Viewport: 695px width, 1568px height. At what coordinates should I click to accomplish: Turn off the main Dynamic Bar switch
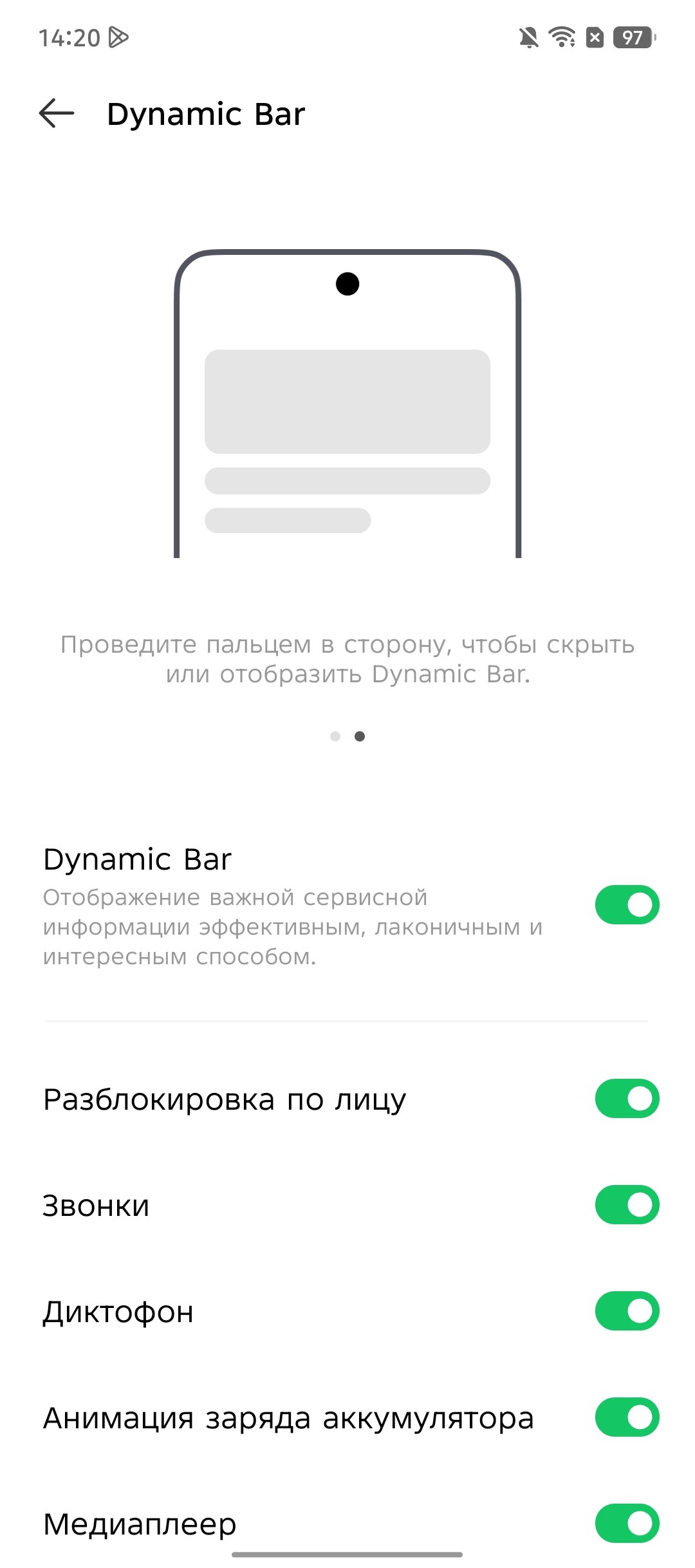pyautogui.click(x=627, y=904)
